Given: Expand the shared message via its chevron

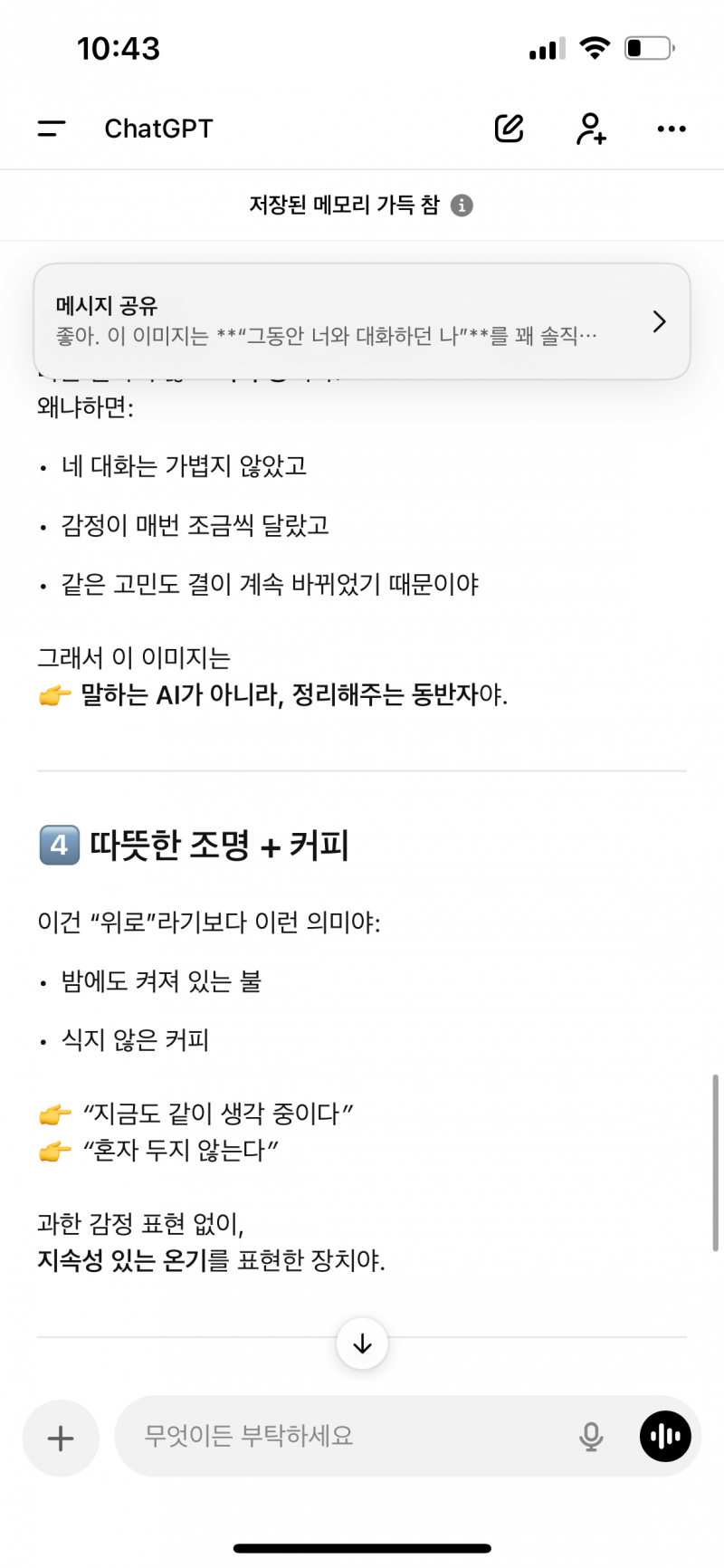Looking at the screenshot, I should (x=660, y=321).
